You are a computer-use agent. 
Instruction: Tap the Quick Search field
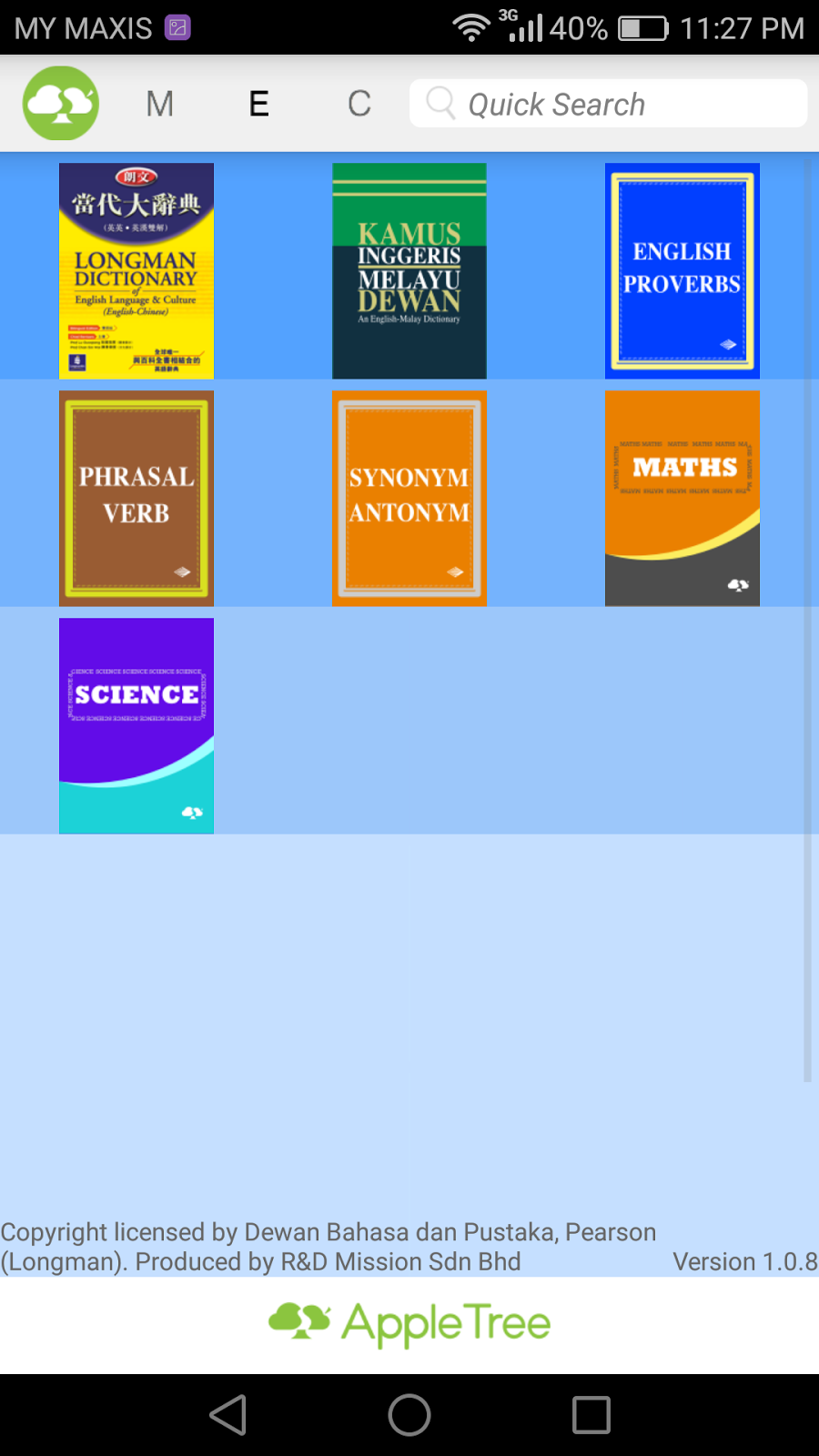point(608,104)
